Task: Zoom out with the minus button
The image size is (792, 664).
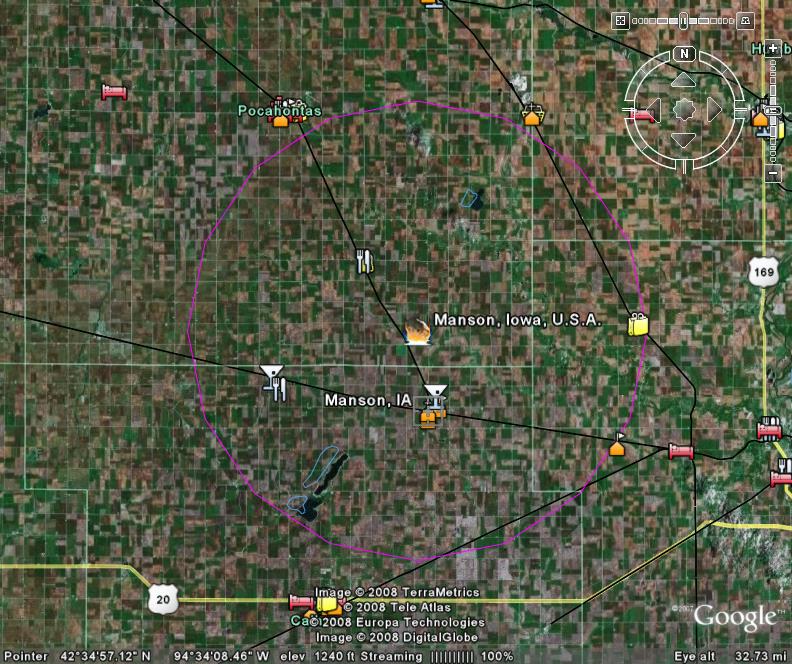Action: pos(773,174)
